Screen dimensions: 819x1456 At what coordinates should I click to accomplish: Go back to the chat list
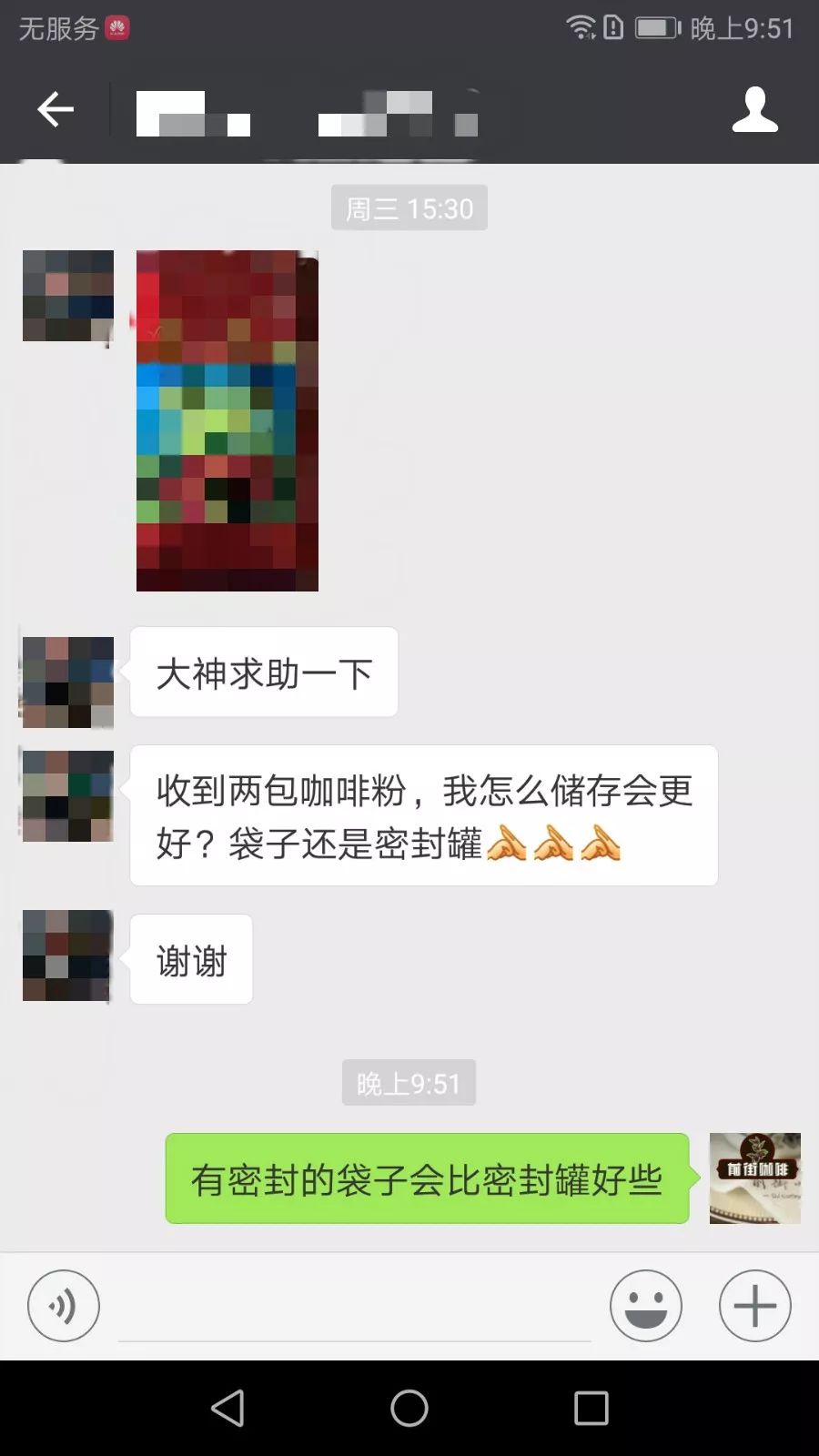point(55,109)
